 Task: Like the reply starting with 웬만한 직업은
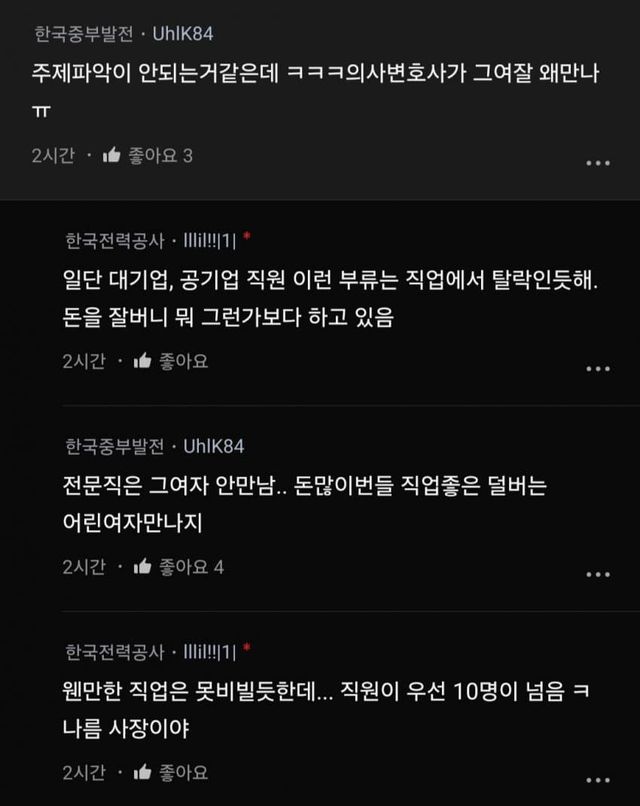tap(142, 773)
